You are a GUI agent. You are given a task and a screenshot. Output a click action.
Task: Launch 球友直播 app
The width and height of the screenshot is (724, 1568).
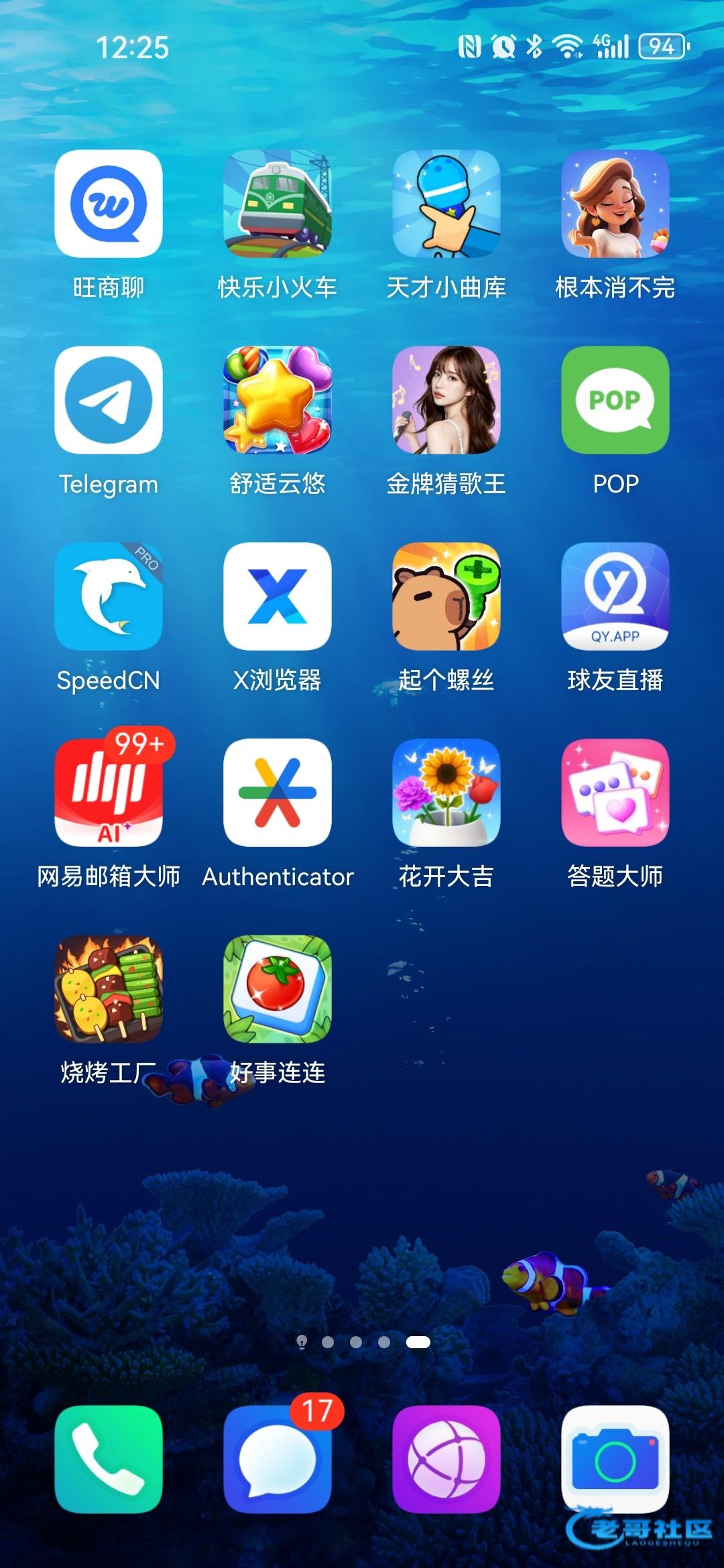click(x=615, y=596)
